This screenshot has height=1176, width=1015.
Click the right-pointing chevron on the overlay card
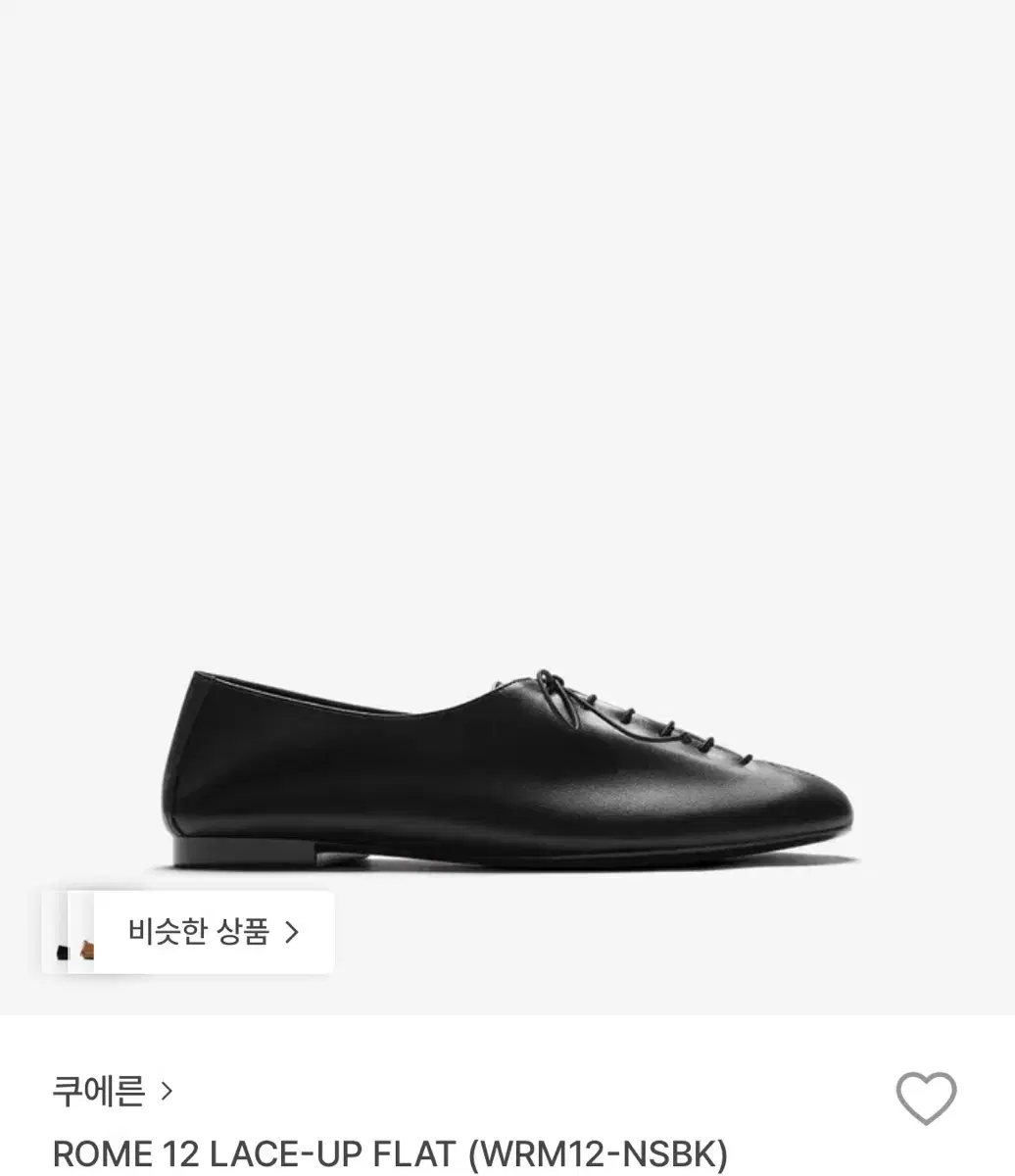293,932
